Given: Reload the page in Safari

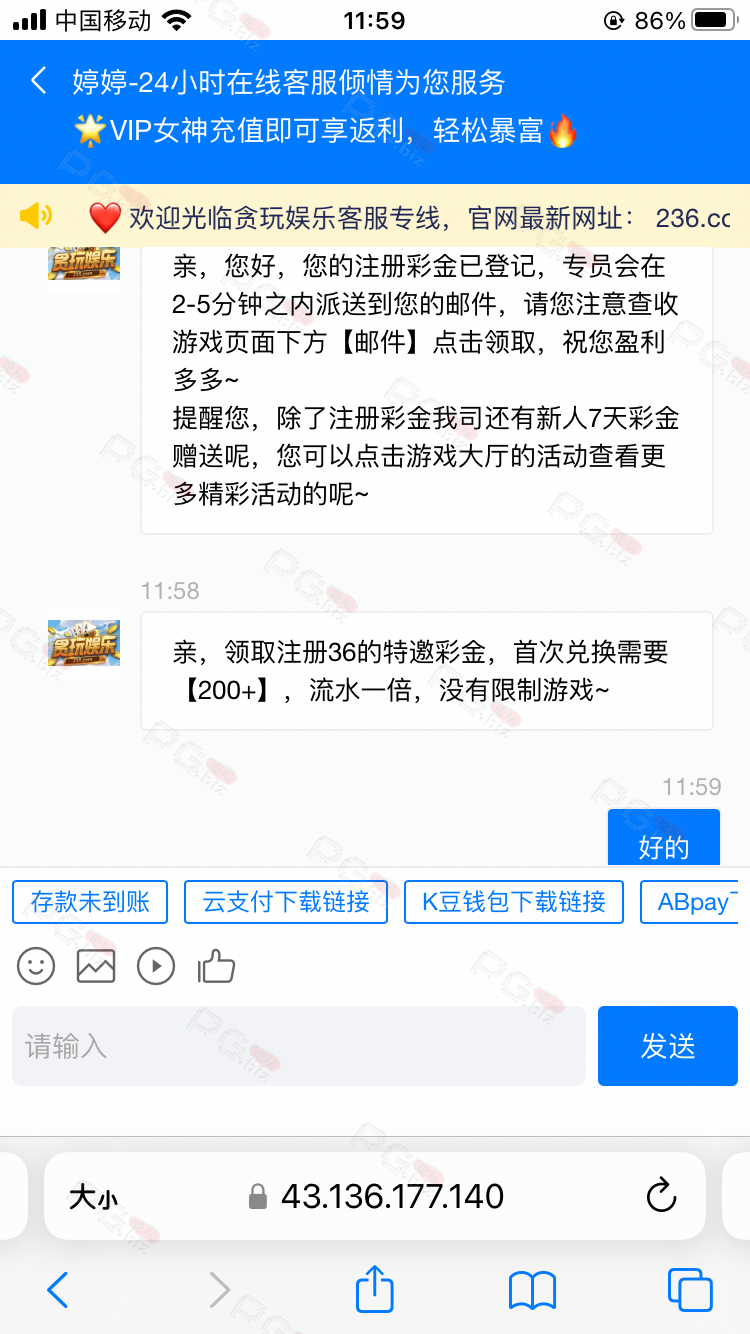Looking at the screenshot, I should pyautogui.click(x=661, y=1196).
